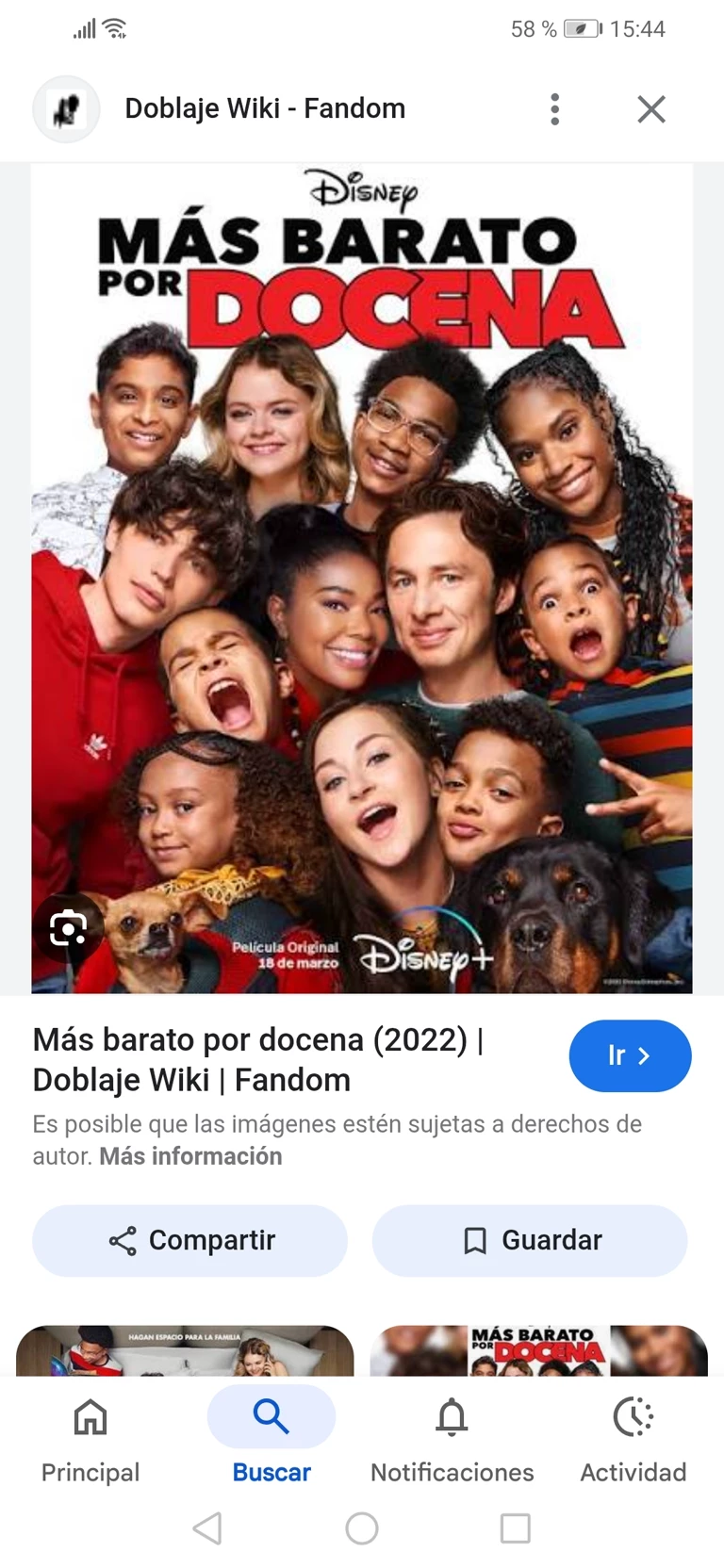The width and height of the screenshot is (724, 1568).
Task: Open the Notificaciones tab
Action: 452,1438
